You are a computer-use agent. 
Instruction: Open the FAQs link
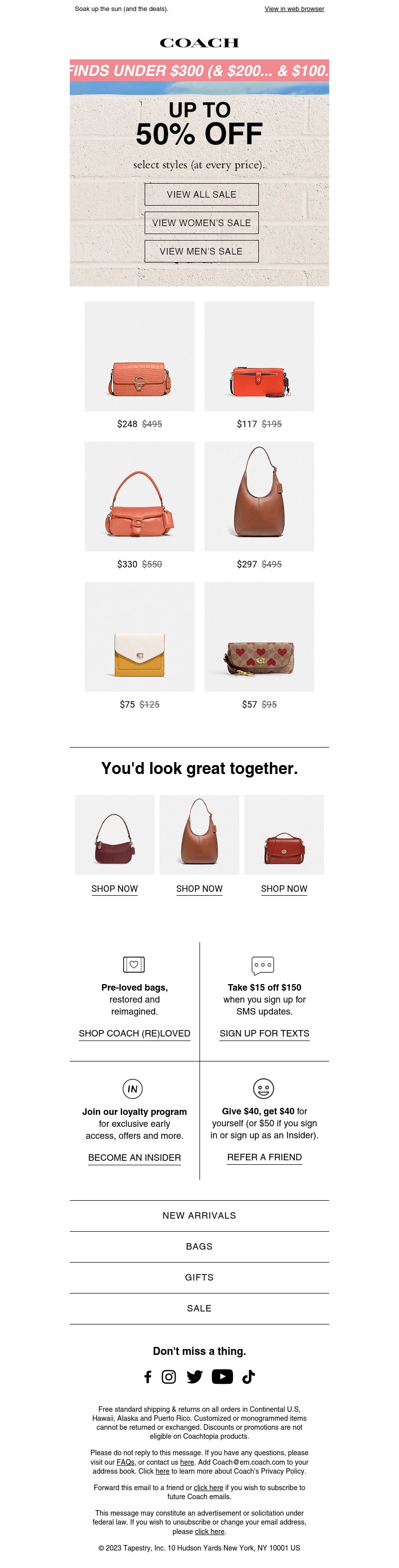125,1462
